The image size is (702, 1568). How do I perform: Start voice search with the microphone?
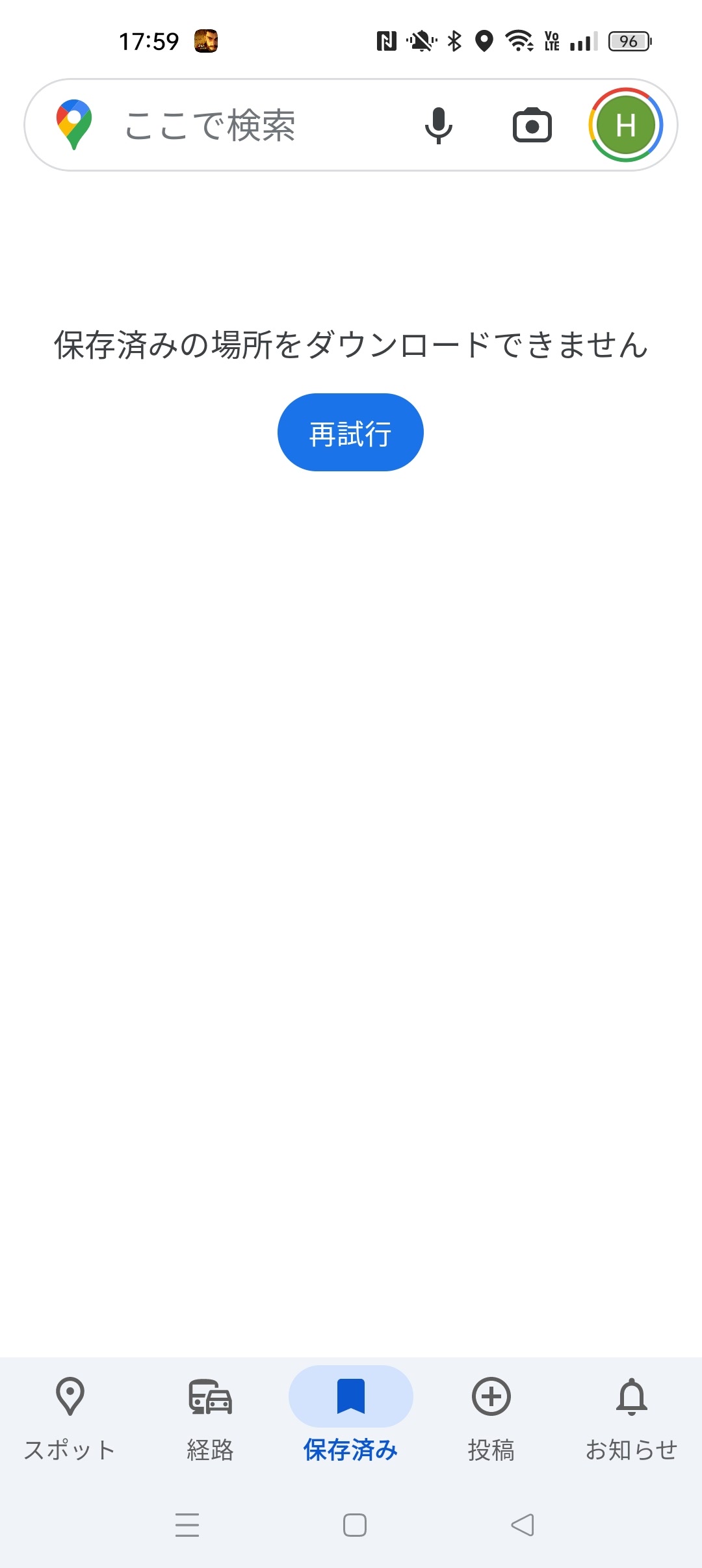[x=439, y=125]
